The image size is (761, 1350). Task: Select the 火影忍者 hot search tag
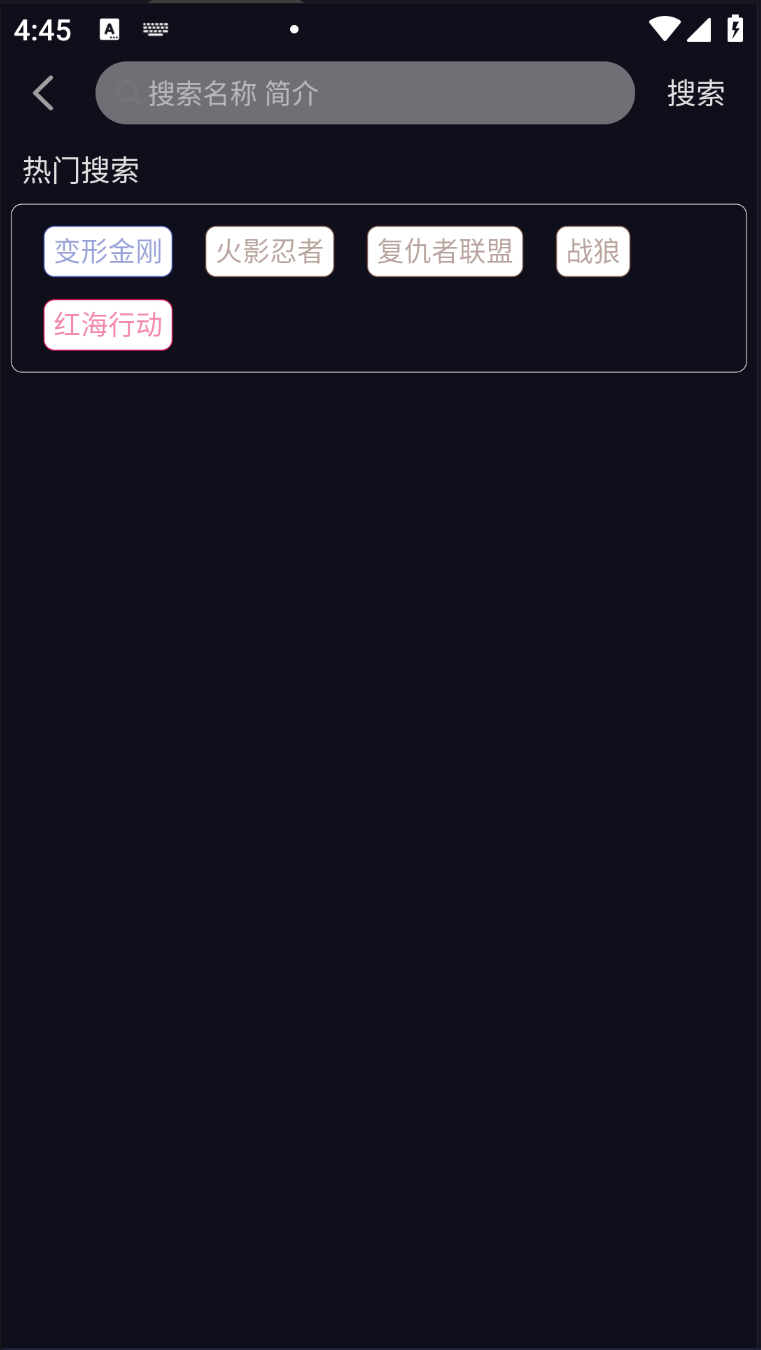[269, 251]
